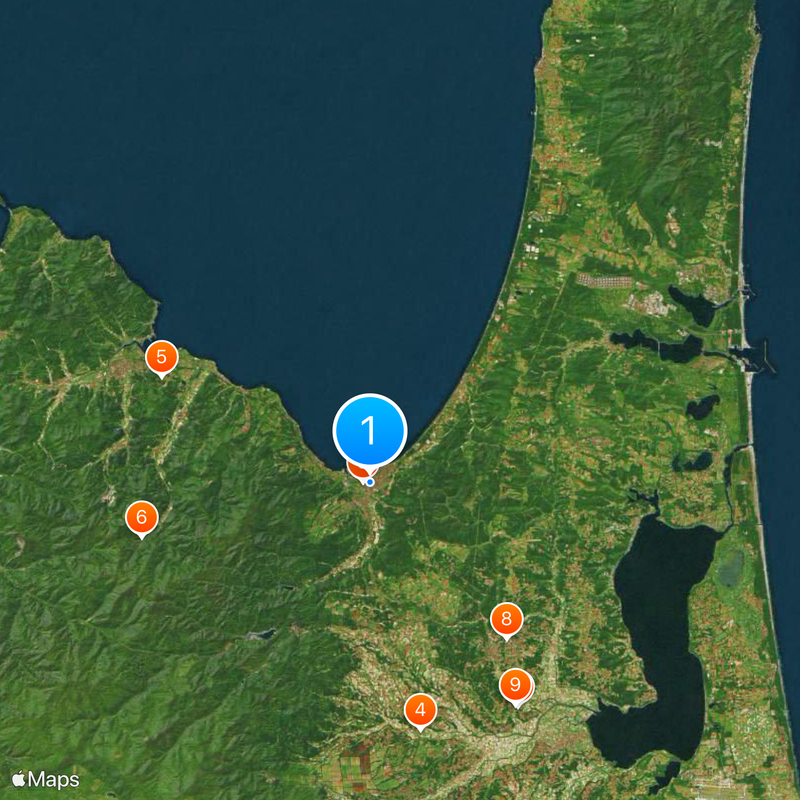Tap the orange pin numbered 9
The image size is (800, 800).
(515, 686)
